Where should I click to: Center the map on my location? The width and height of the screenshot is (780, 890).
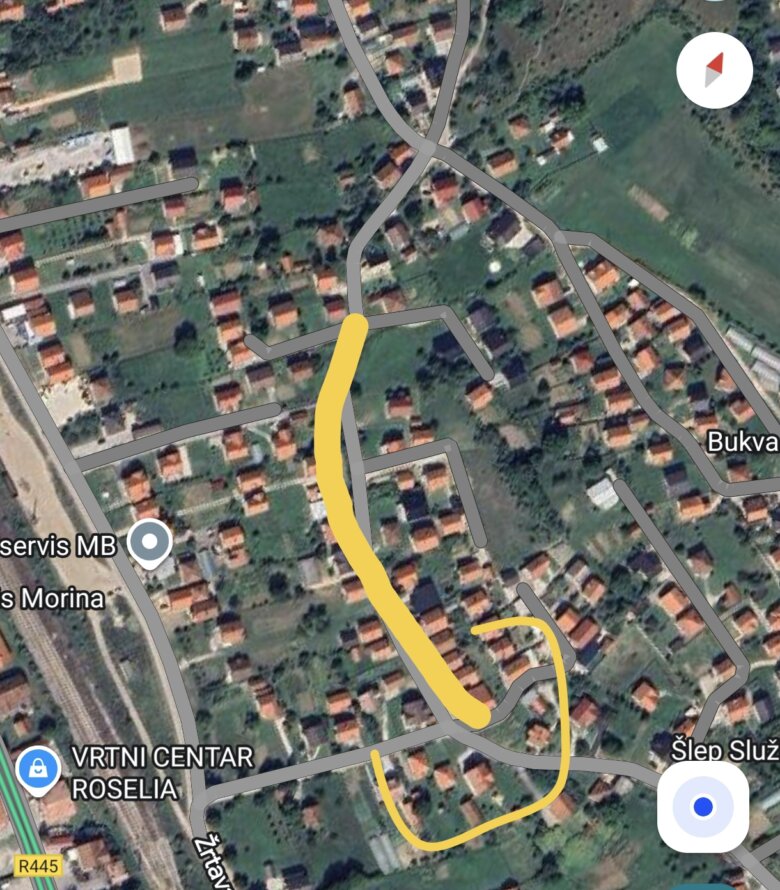pos(703,806)
